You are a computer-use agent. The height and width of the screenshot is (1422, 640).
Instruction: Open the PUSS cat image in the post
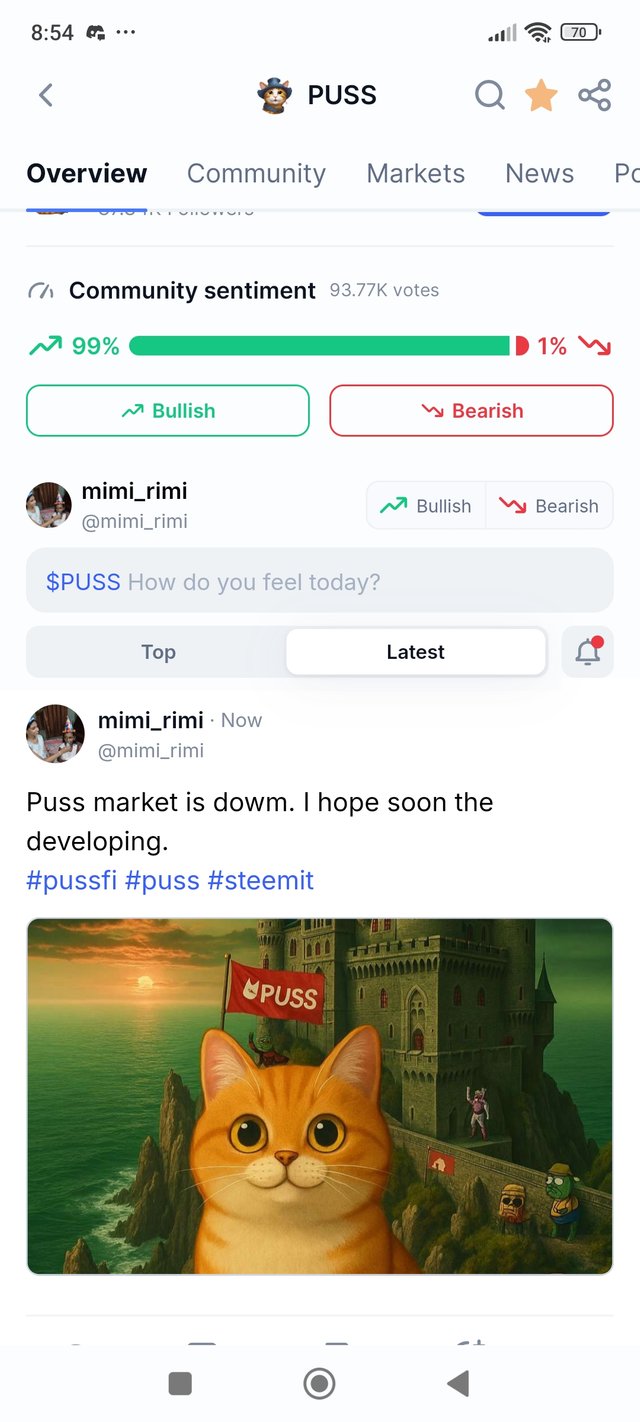(x=319, y=1096)
